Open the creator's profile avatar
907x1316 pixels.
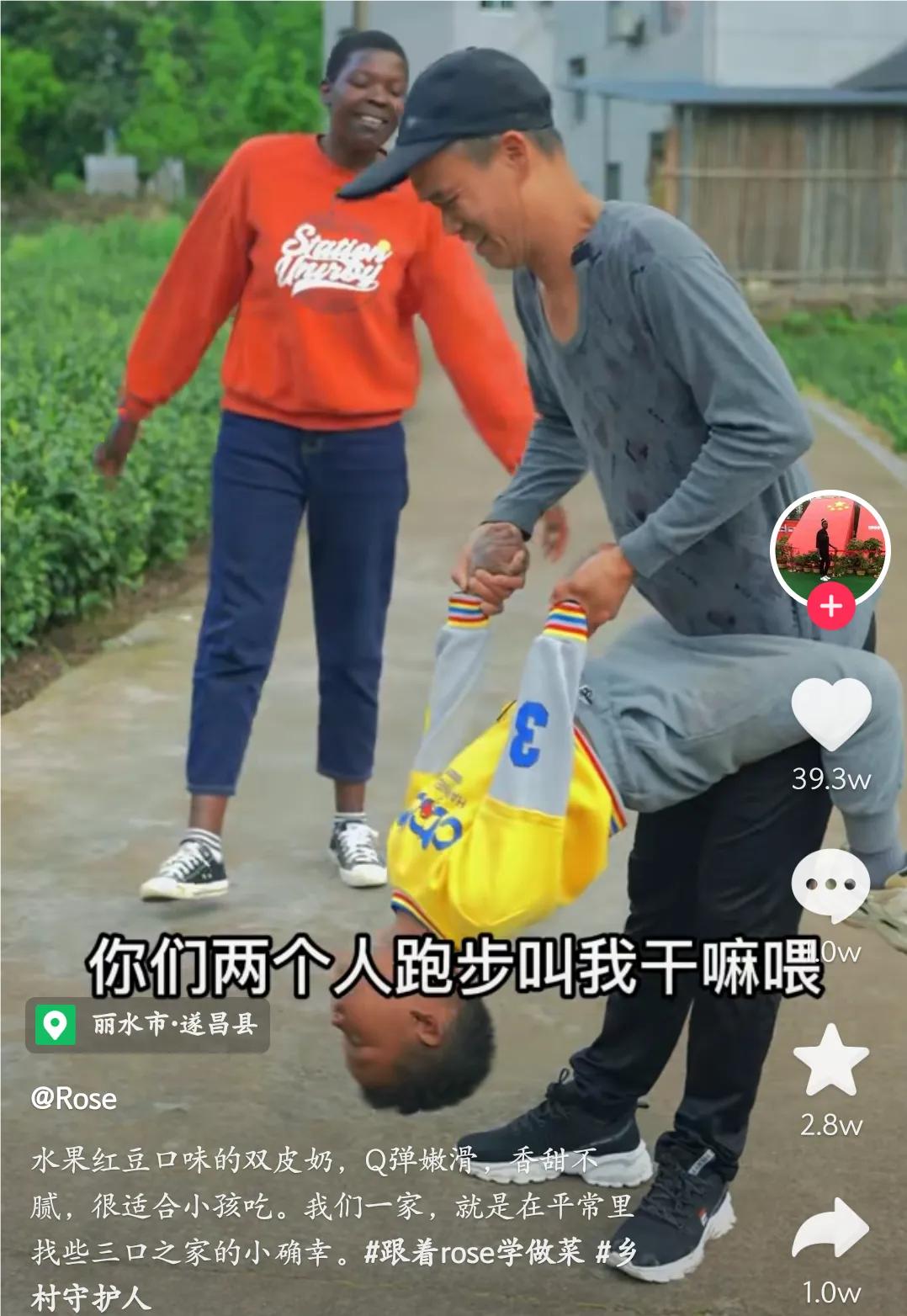pos(830,545)
